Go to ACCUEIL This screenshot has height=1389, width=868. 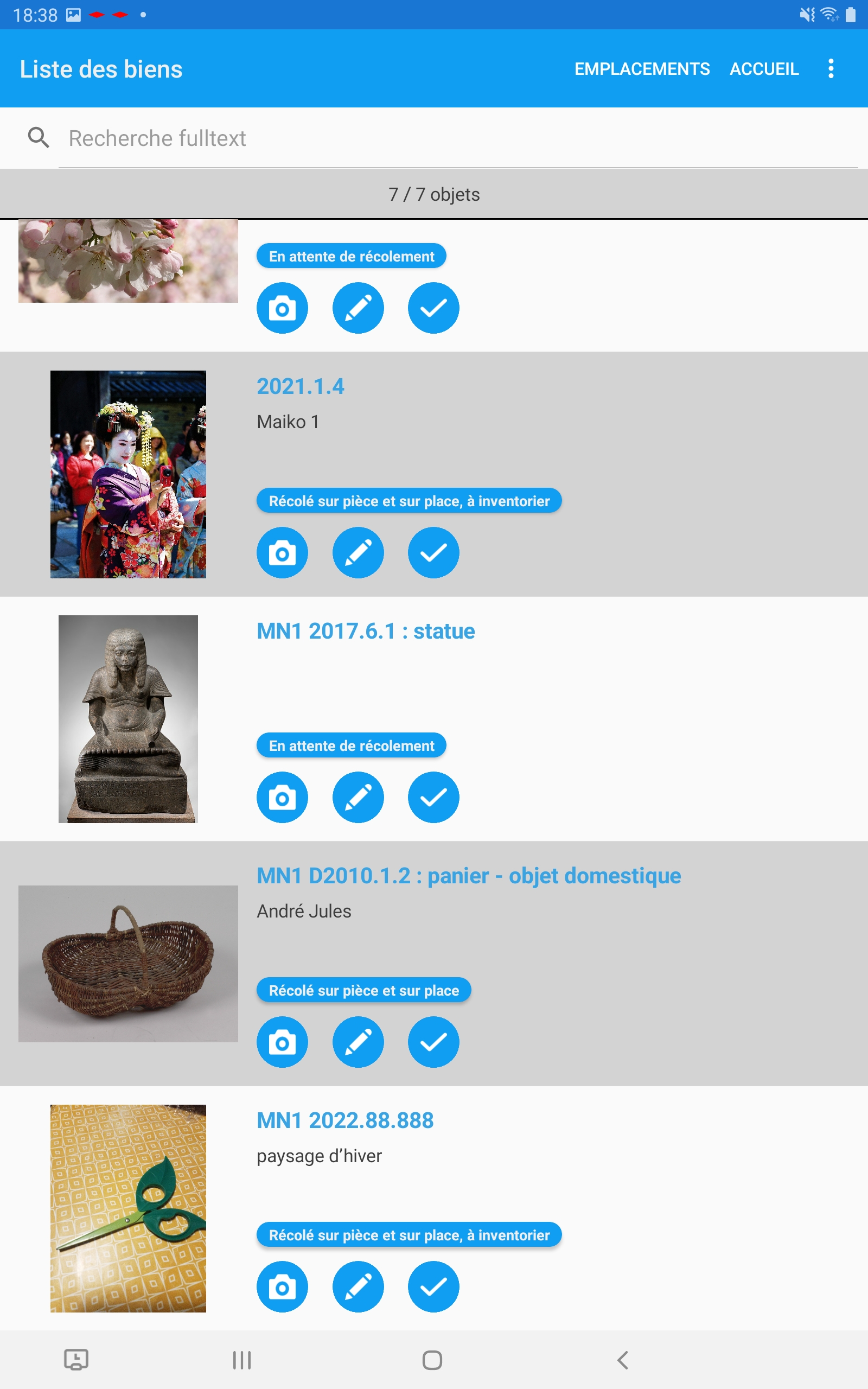[x=763, y=69]
